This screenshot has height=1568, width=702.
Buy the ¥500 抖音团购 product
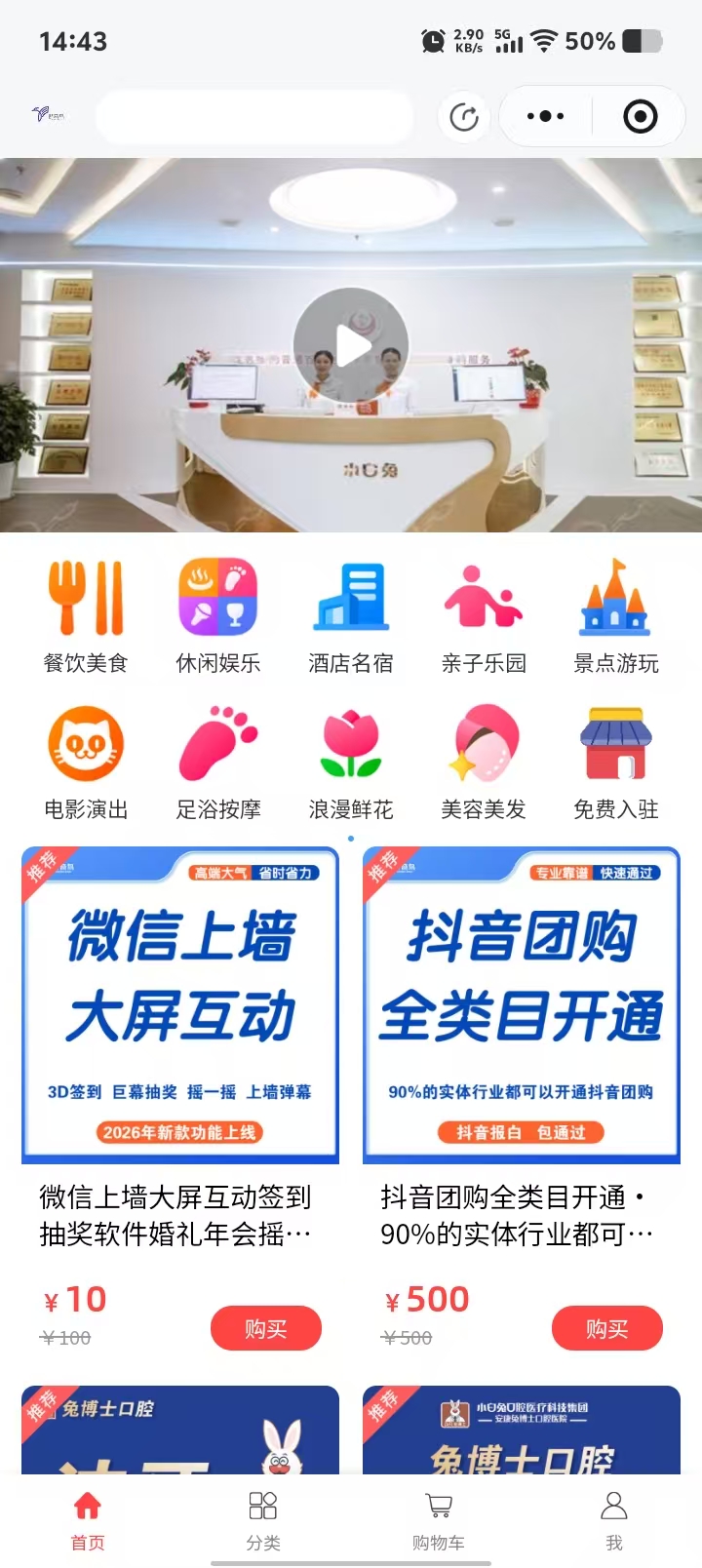tap(606, 1328)
